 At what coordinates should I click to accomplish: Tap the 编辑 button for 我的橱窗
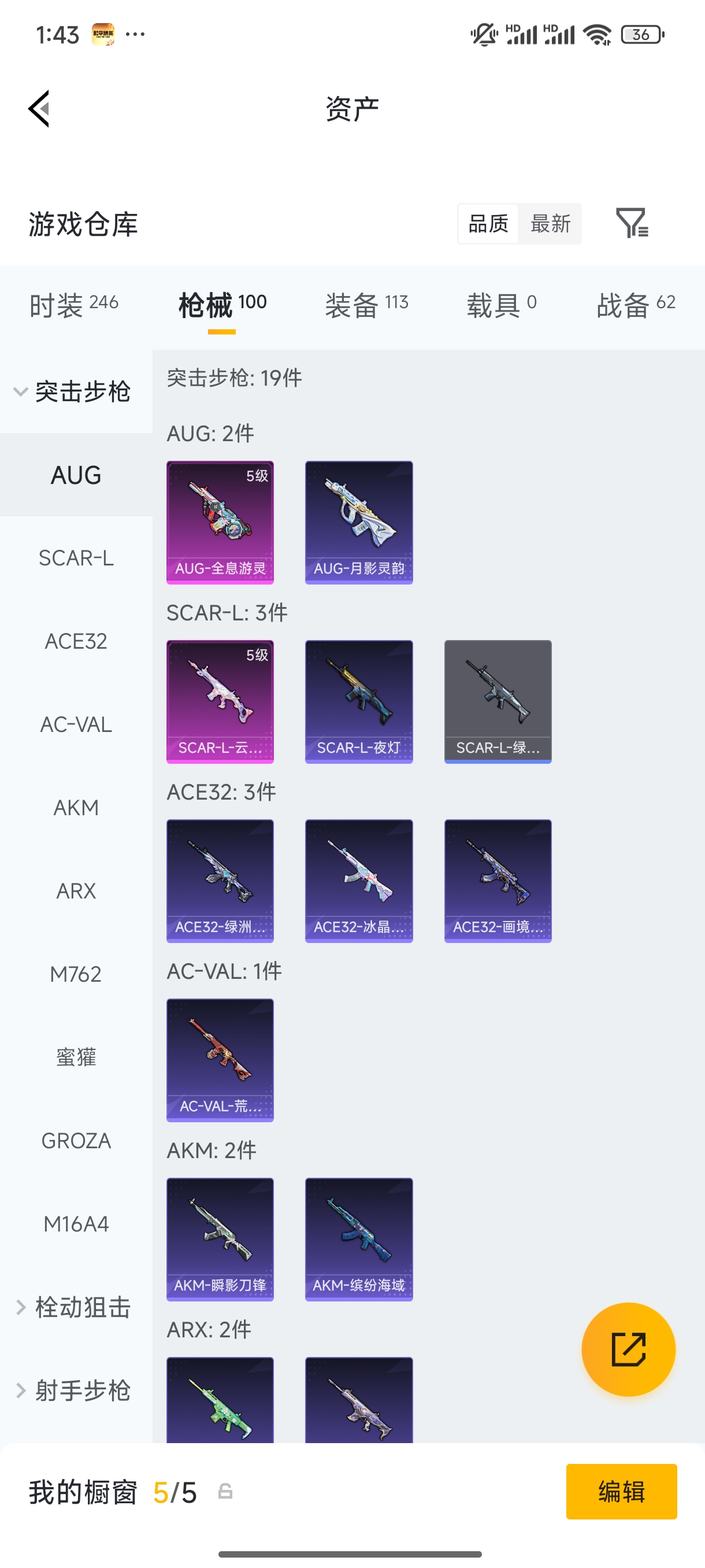click(x=621, y=1491)
